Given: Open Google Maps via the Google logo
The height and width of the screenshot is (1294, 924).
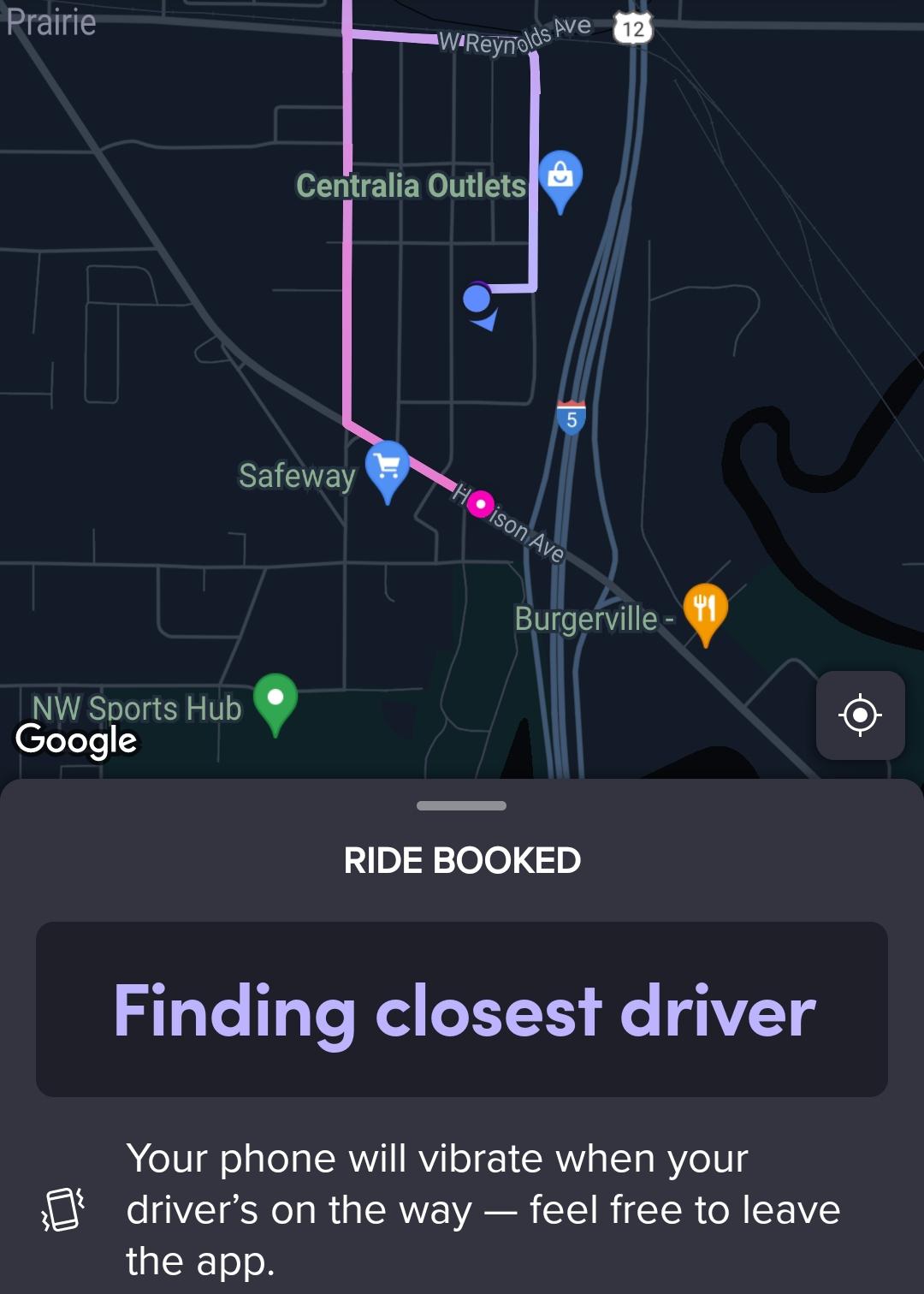Looking at the screenshot, I should pos(77,739).
